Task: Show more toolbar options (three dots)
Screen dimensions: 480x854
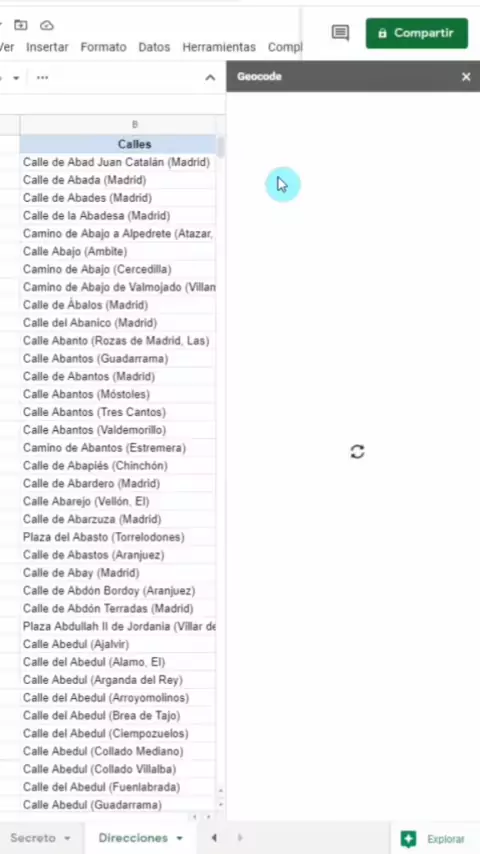Action: pos(42,78)
